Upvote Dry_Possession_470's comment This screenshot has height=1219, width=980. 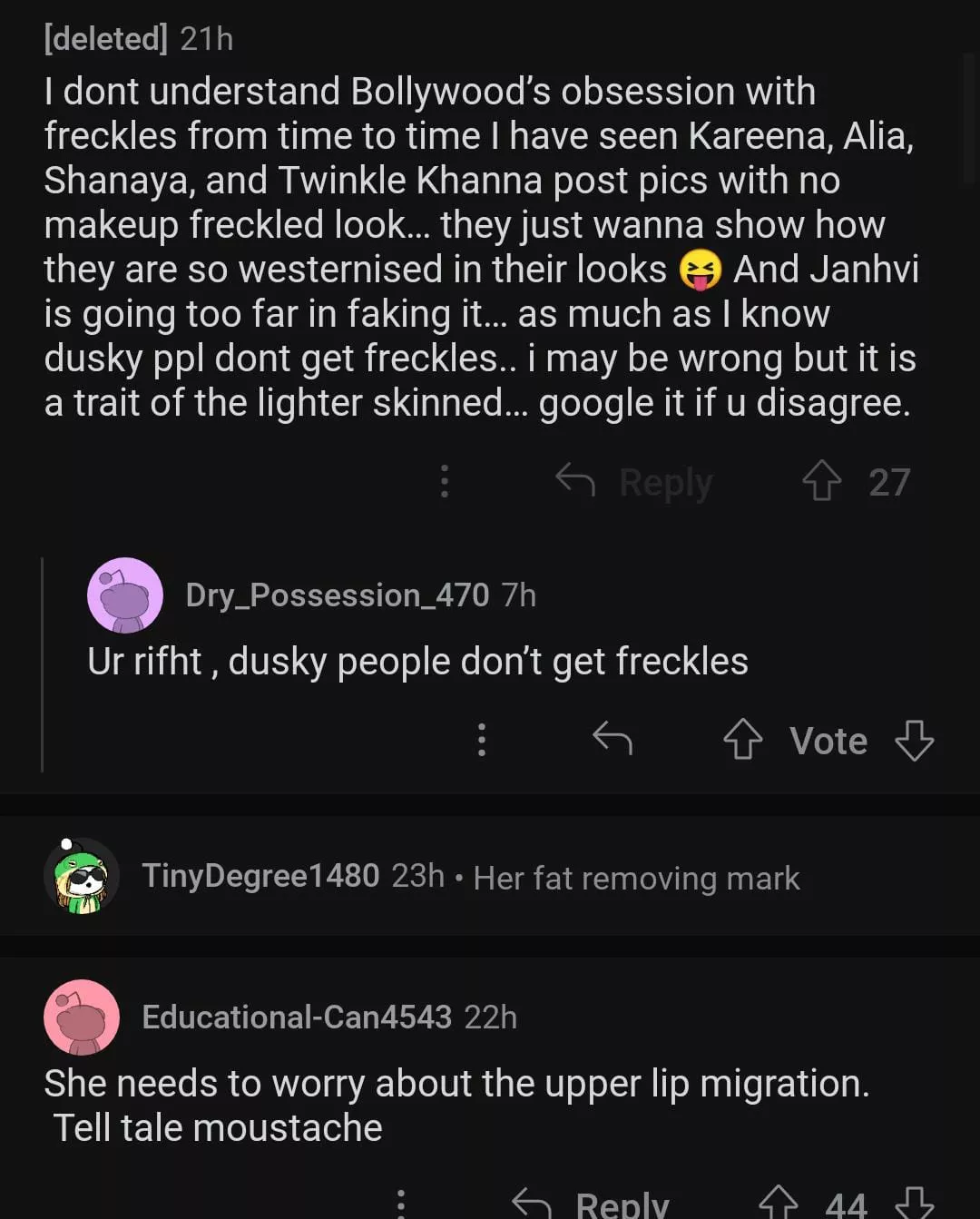click(743, 740)
